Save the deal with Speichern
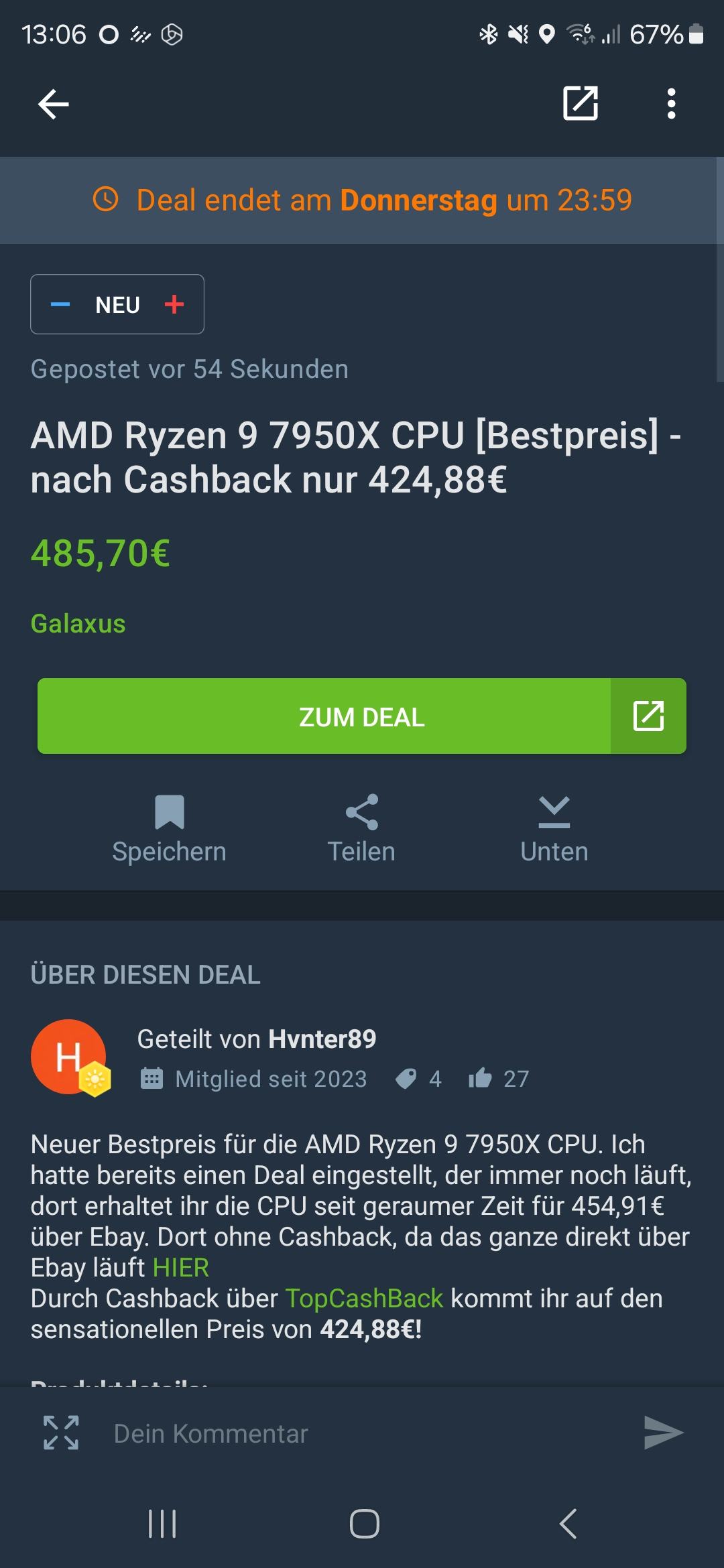The image size is (724, 1568). click(169, 830)
